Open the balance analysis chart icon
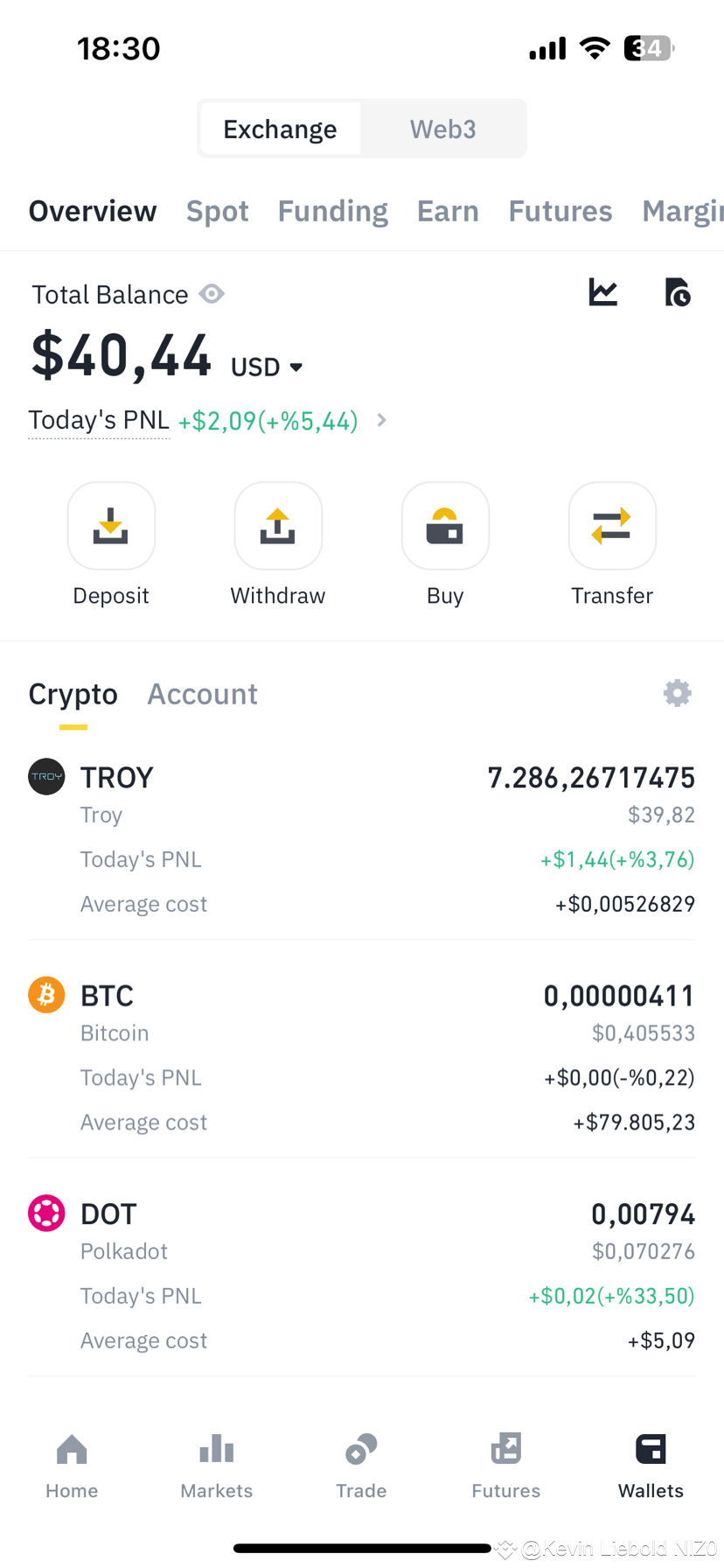The height and width of the screenshot is (1568, 724). tap(602, 293)
